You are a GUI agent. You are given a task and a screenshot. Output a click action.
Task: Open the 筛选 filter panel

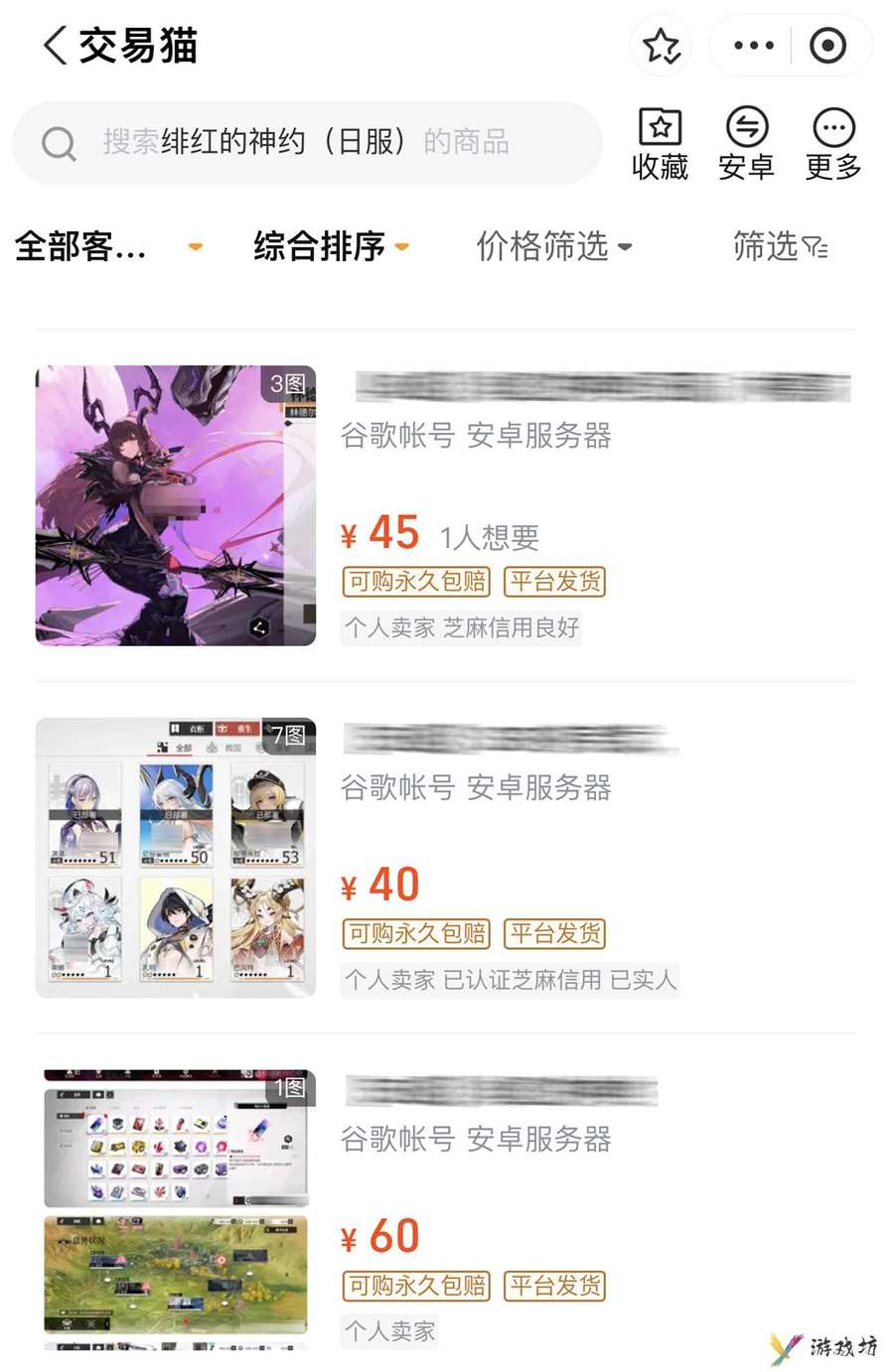point(780,246)
